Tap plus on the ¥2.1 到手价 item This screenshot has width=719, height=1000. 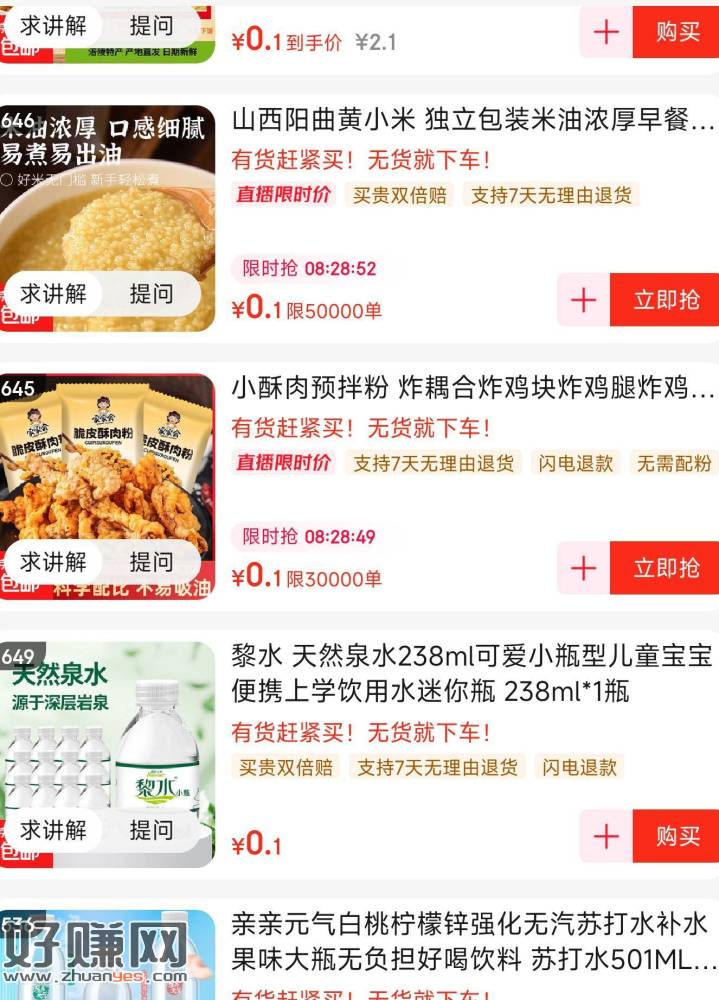point(606,32)
